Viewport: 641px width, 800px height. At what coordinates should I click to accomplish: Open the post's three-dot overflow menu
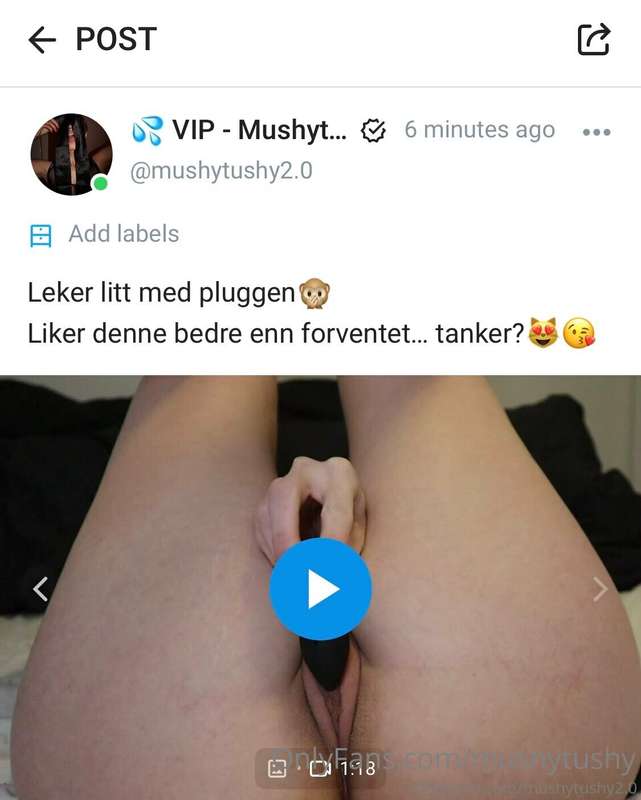pos(596,132)
